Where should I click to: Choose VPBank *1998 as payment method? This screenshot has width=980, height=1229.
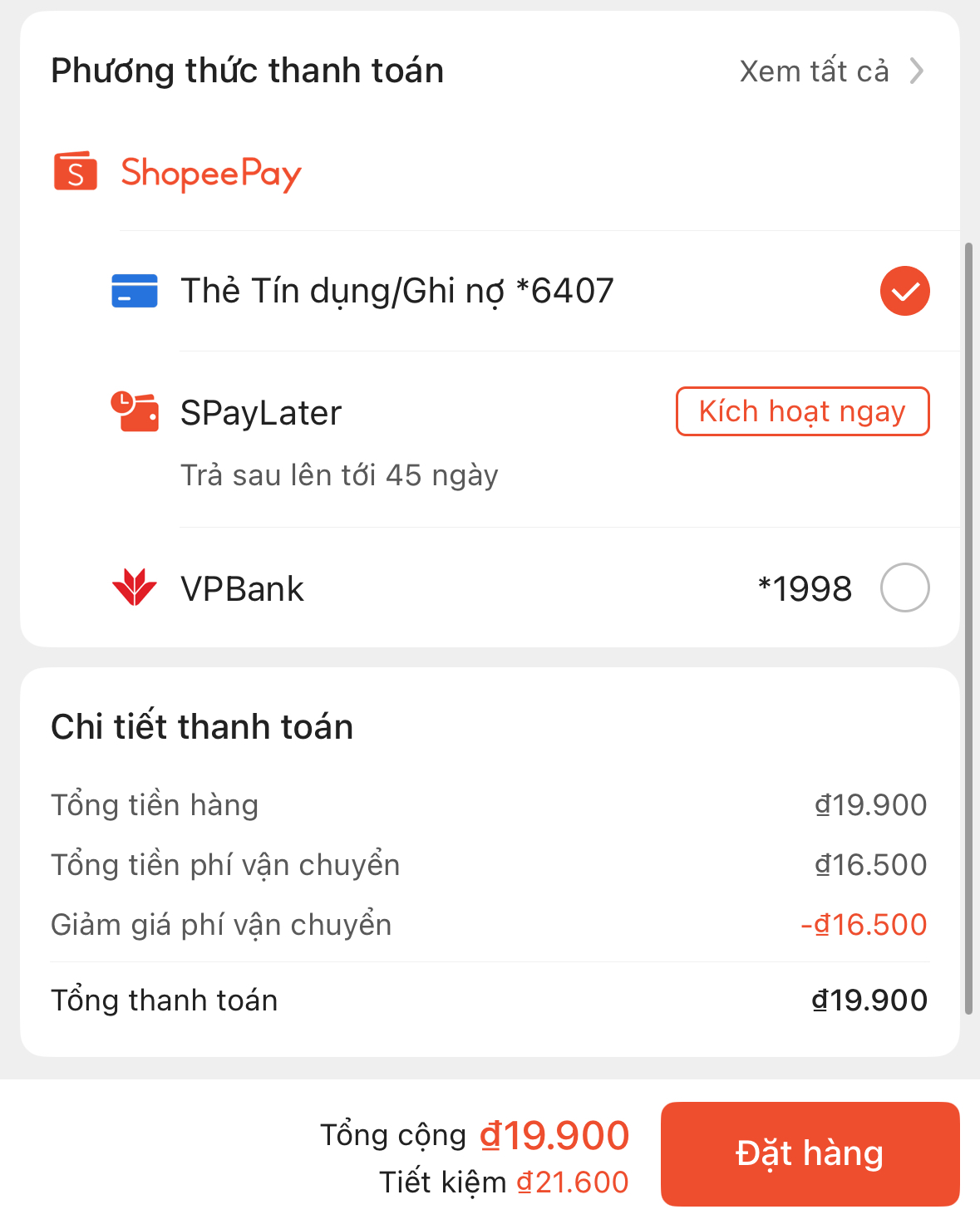pos(904,588)
